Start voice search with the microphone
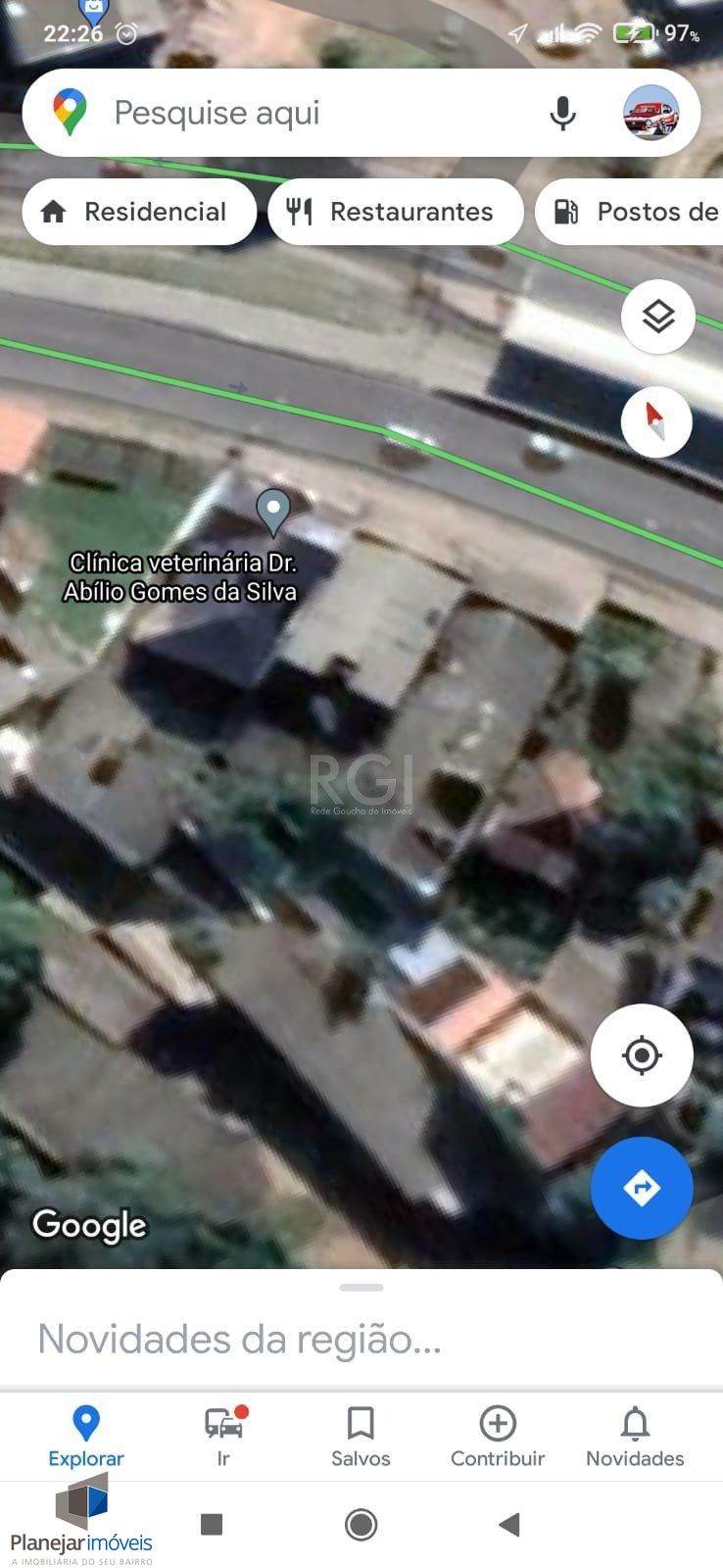Screen dimensions: 723x1568 tap(562, 114)
